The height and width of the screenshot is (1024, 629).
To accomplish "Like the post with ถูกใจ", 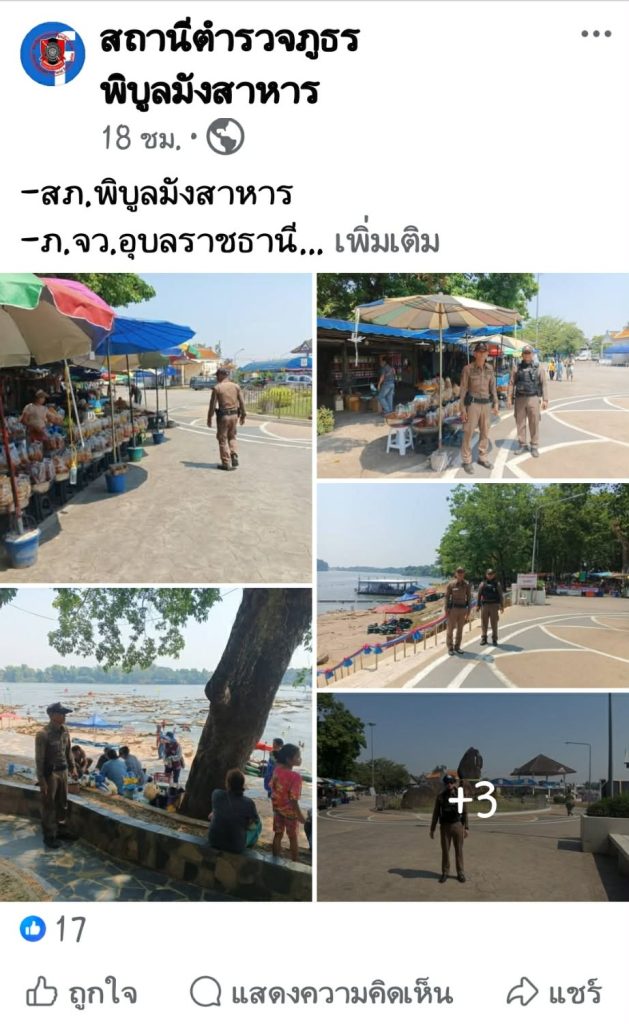I will tap(80, 993).
